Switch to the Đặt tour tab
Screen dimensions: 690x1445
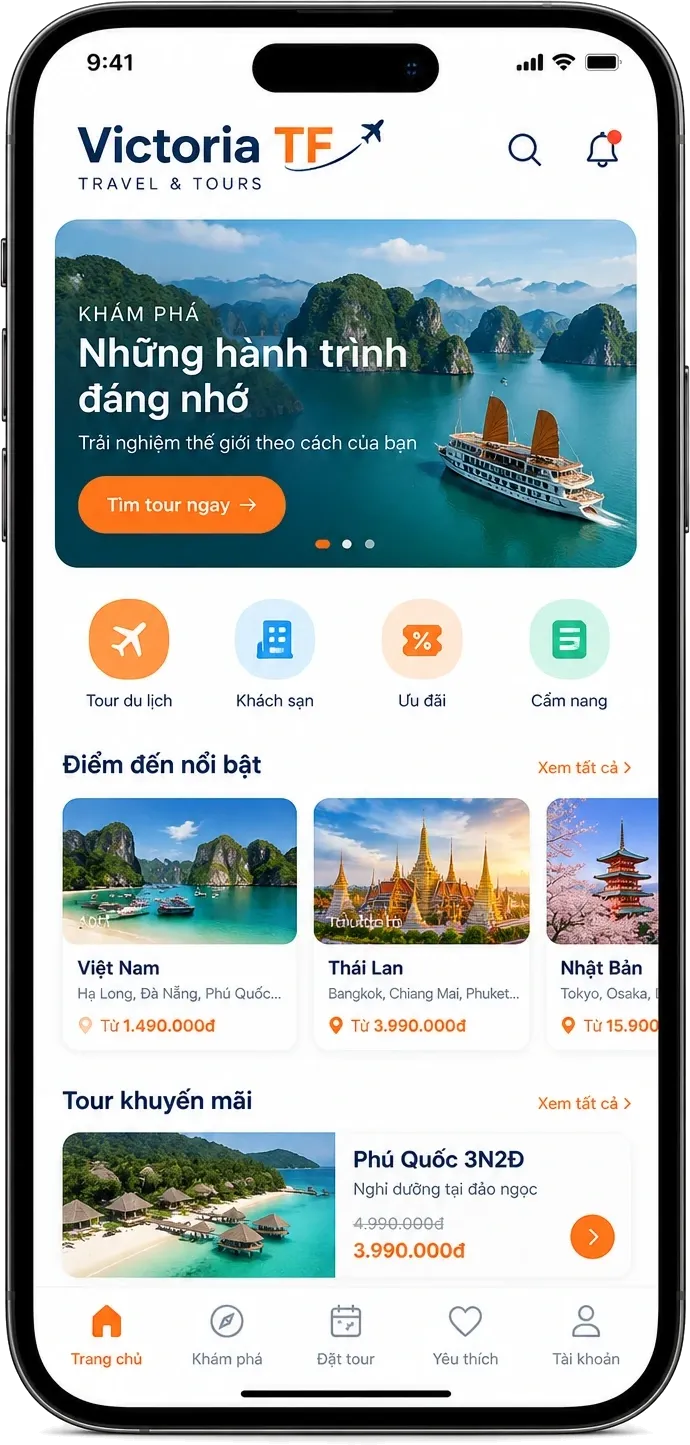click(346, 1335)
